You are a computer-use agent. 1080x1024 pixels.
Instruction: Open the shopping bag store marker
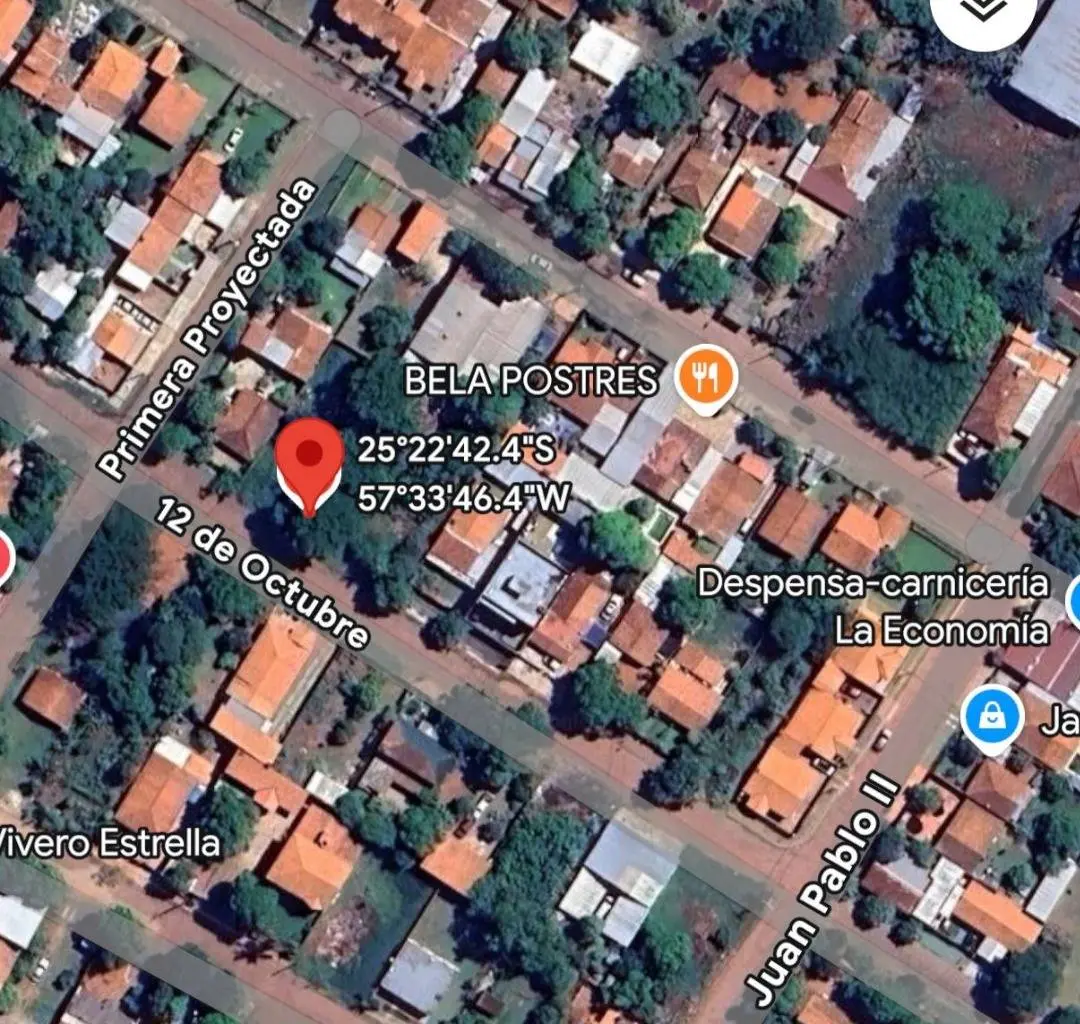(992, 716)
